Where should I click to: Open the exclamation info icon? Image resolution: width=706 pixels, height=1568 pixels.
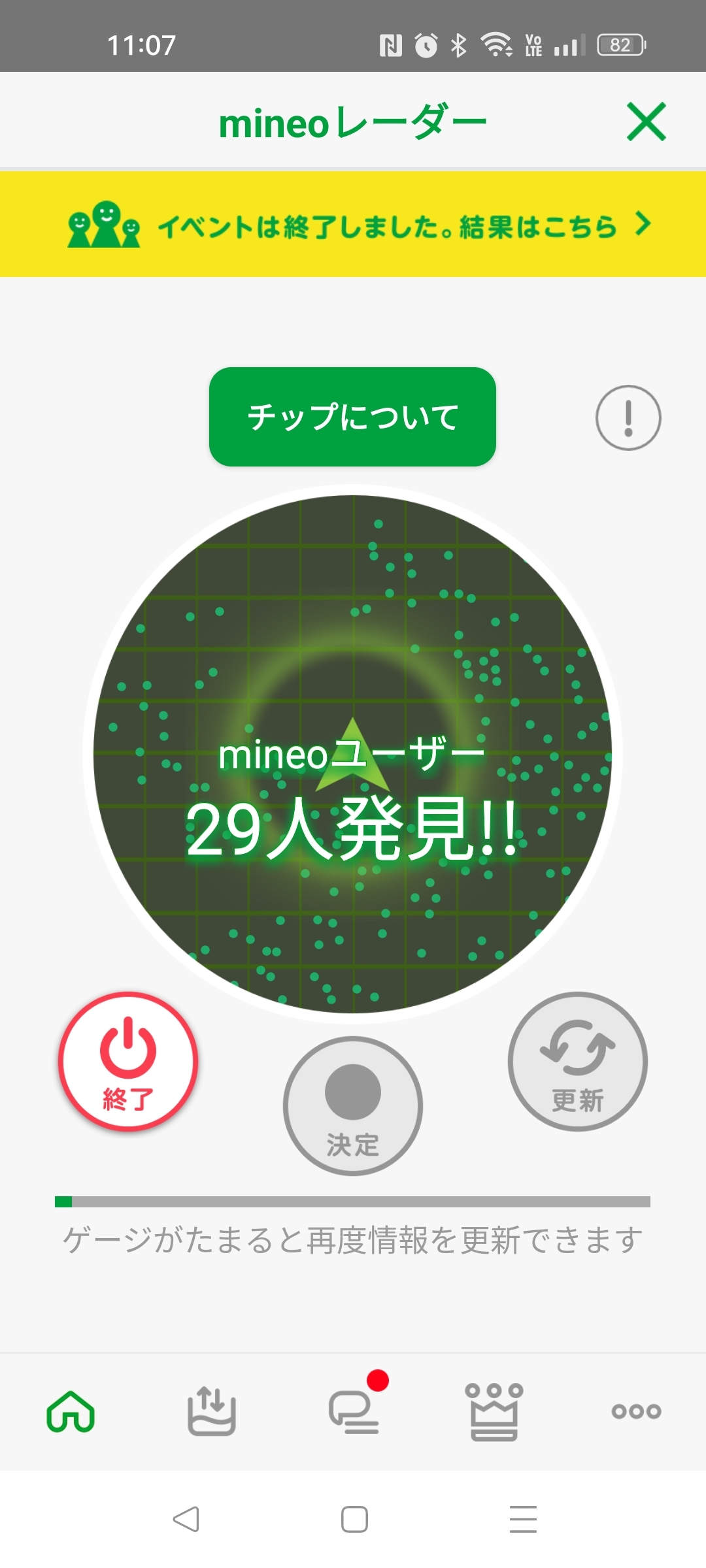coord(628,417)
